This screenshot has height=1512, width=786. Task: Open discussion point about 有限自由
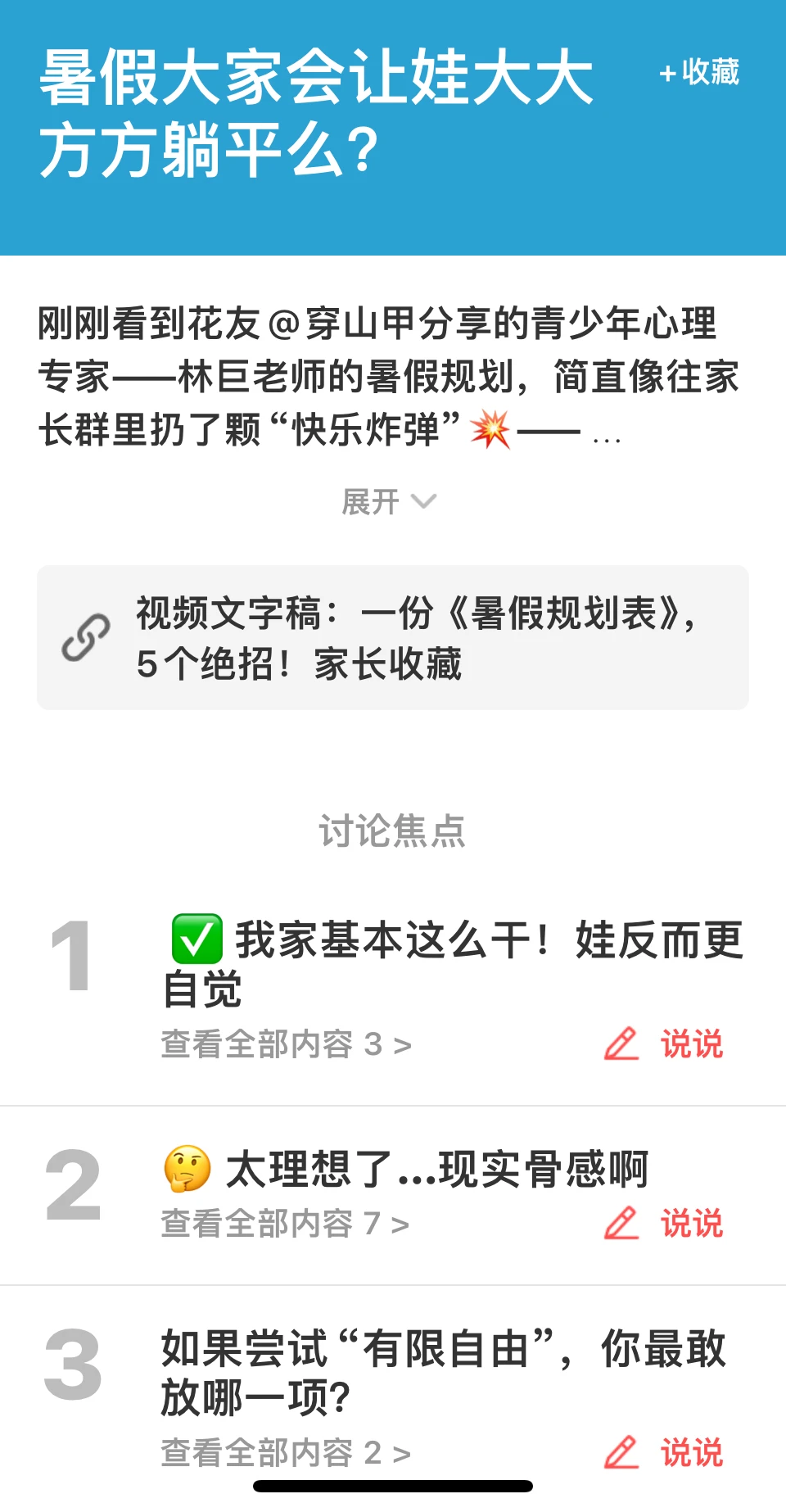click(x=443, y=1373)
